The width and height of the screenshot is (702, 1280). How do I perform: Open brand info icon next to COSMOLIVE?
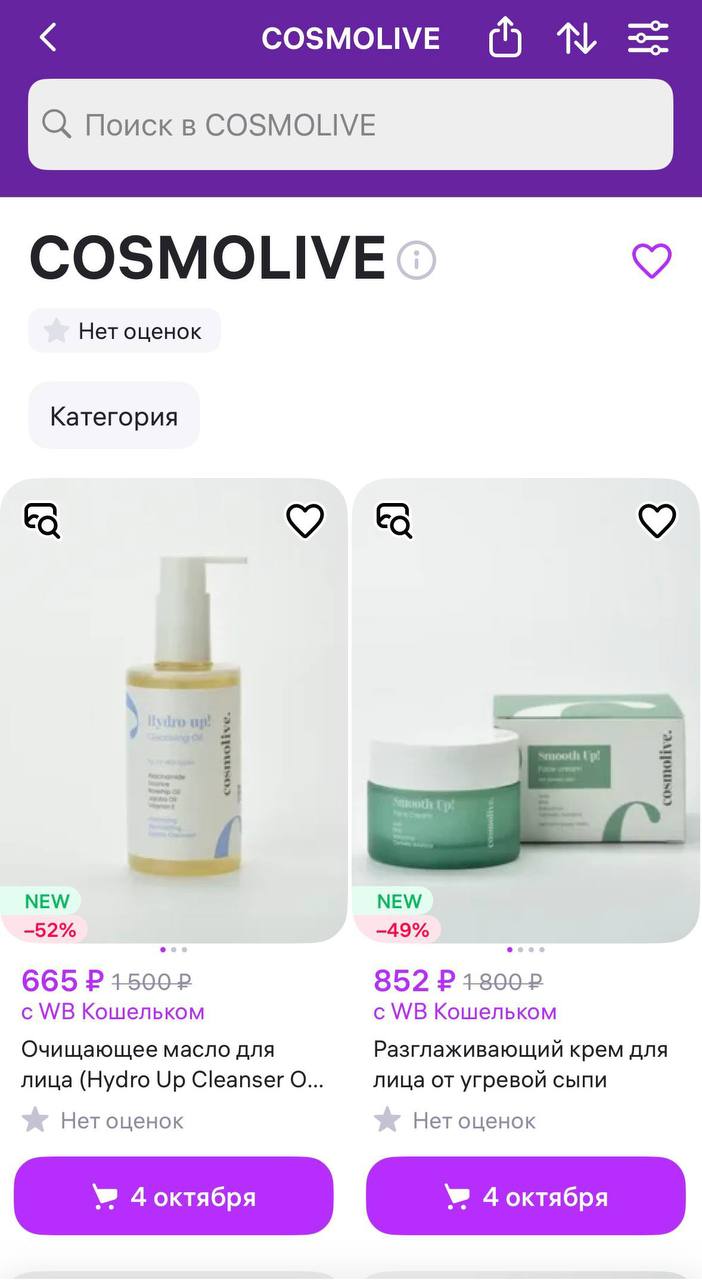point(416,260)
